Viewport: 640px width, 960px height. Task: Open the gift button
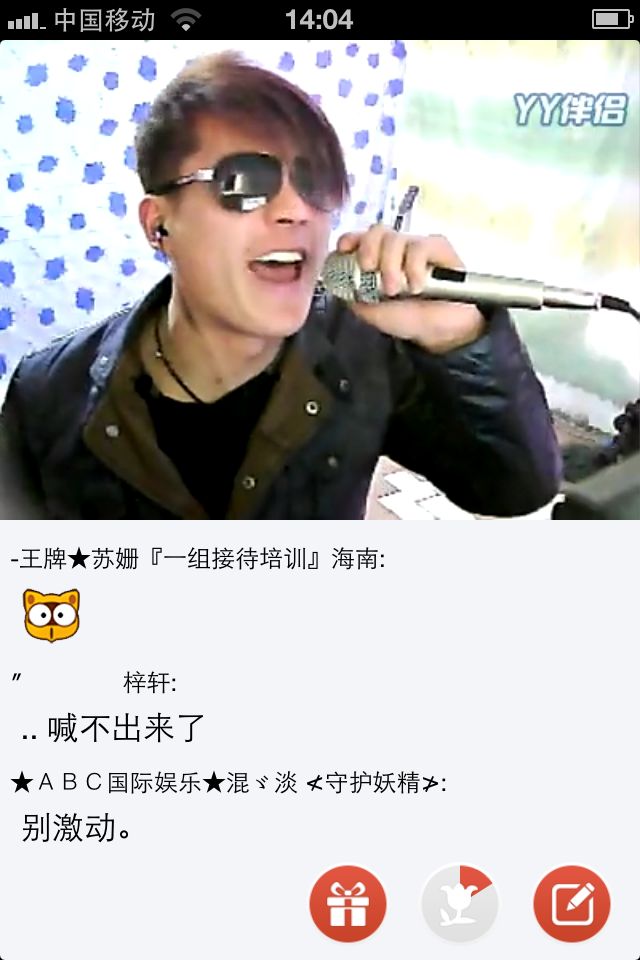pos(347,904)
